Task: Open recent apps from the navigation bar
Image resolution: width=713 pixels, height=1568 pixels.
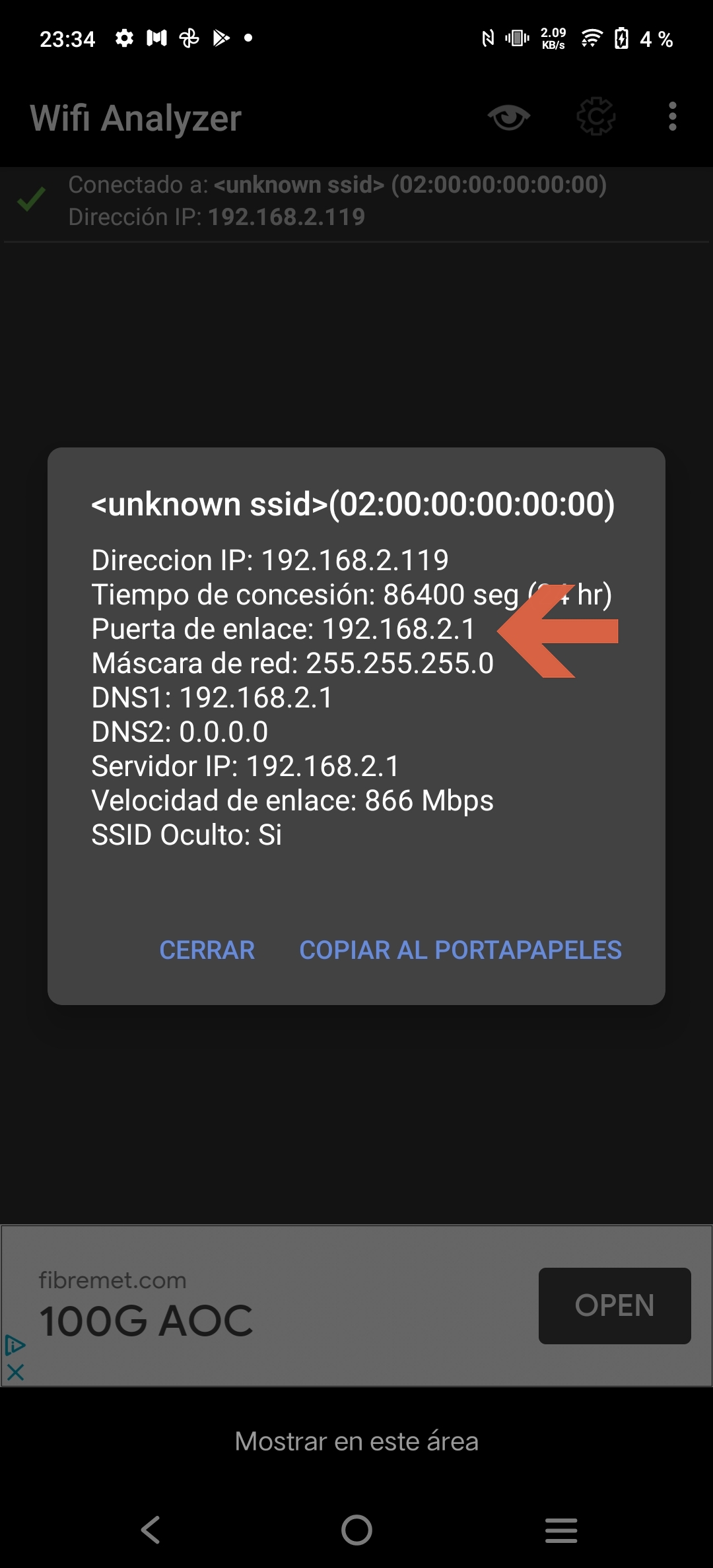Action: [561, 1530]
